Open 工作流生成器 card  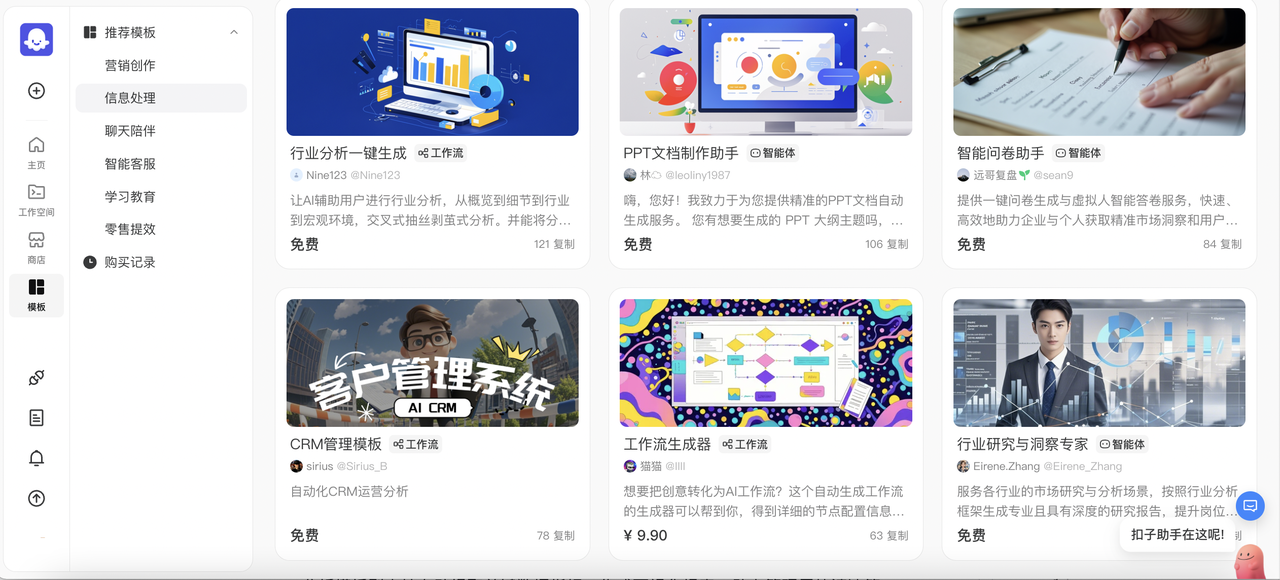click(x=765, y=420)
